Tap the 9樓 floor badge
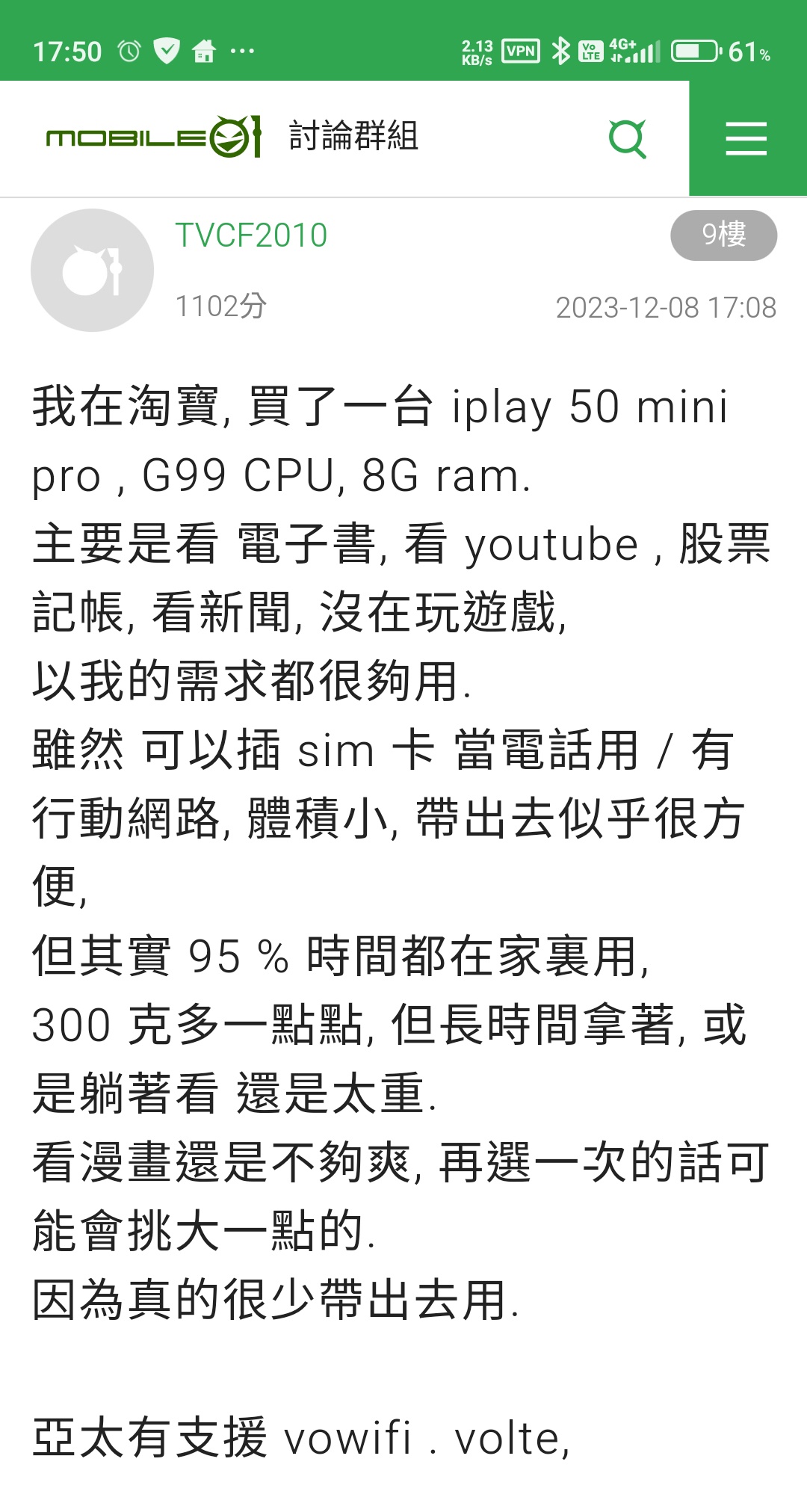The height and width of the screenshot is (1512, 807). pos(723,235)
